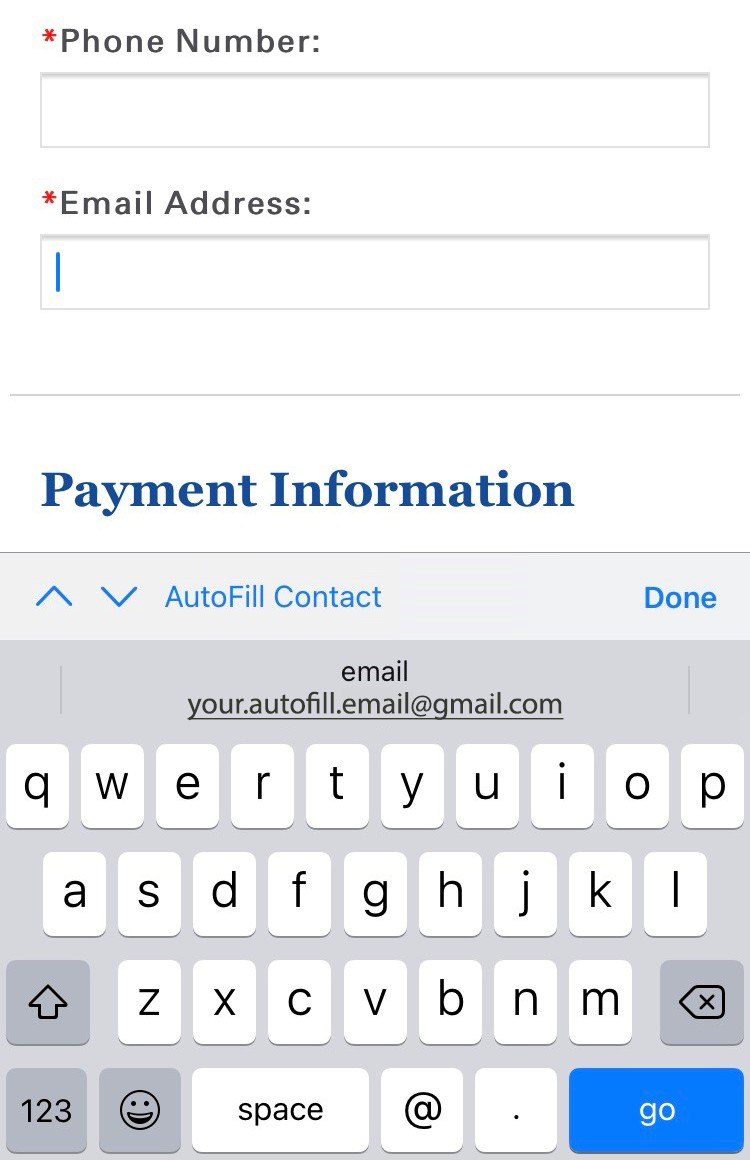
Task: Select the AutoFill Contact option
Action: pos(272,597)
